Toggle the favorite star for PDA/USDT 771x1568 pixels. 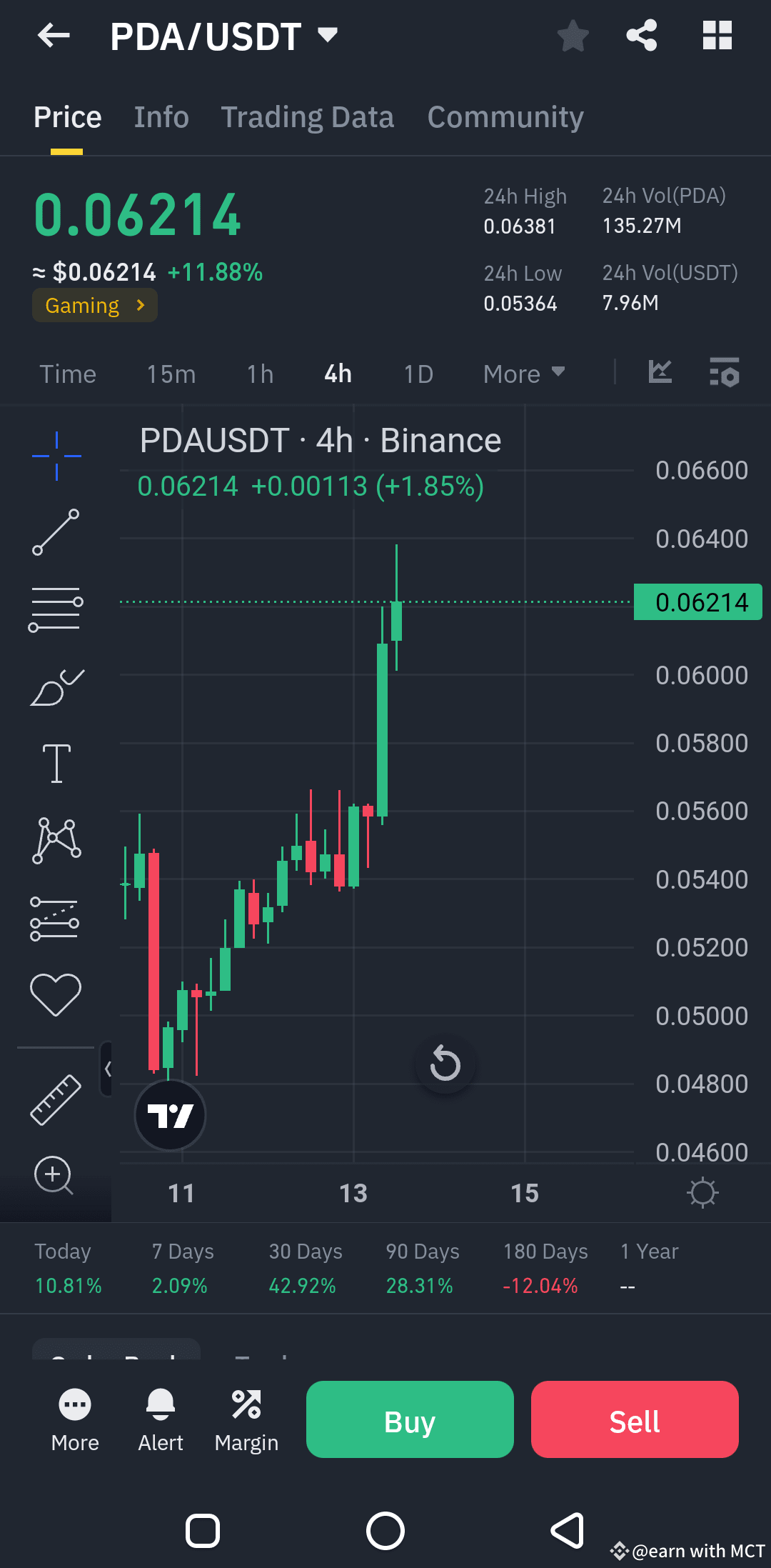tap(573, 36)
